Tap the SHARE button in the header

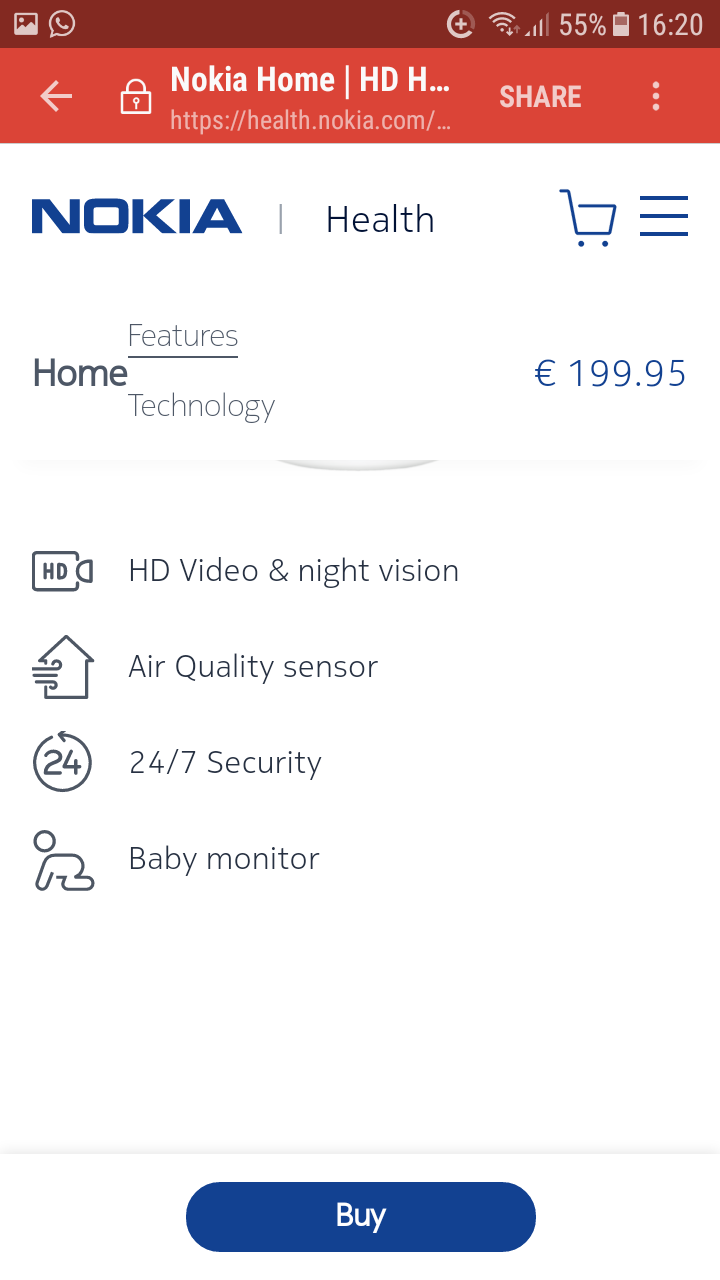click(540, 97)
